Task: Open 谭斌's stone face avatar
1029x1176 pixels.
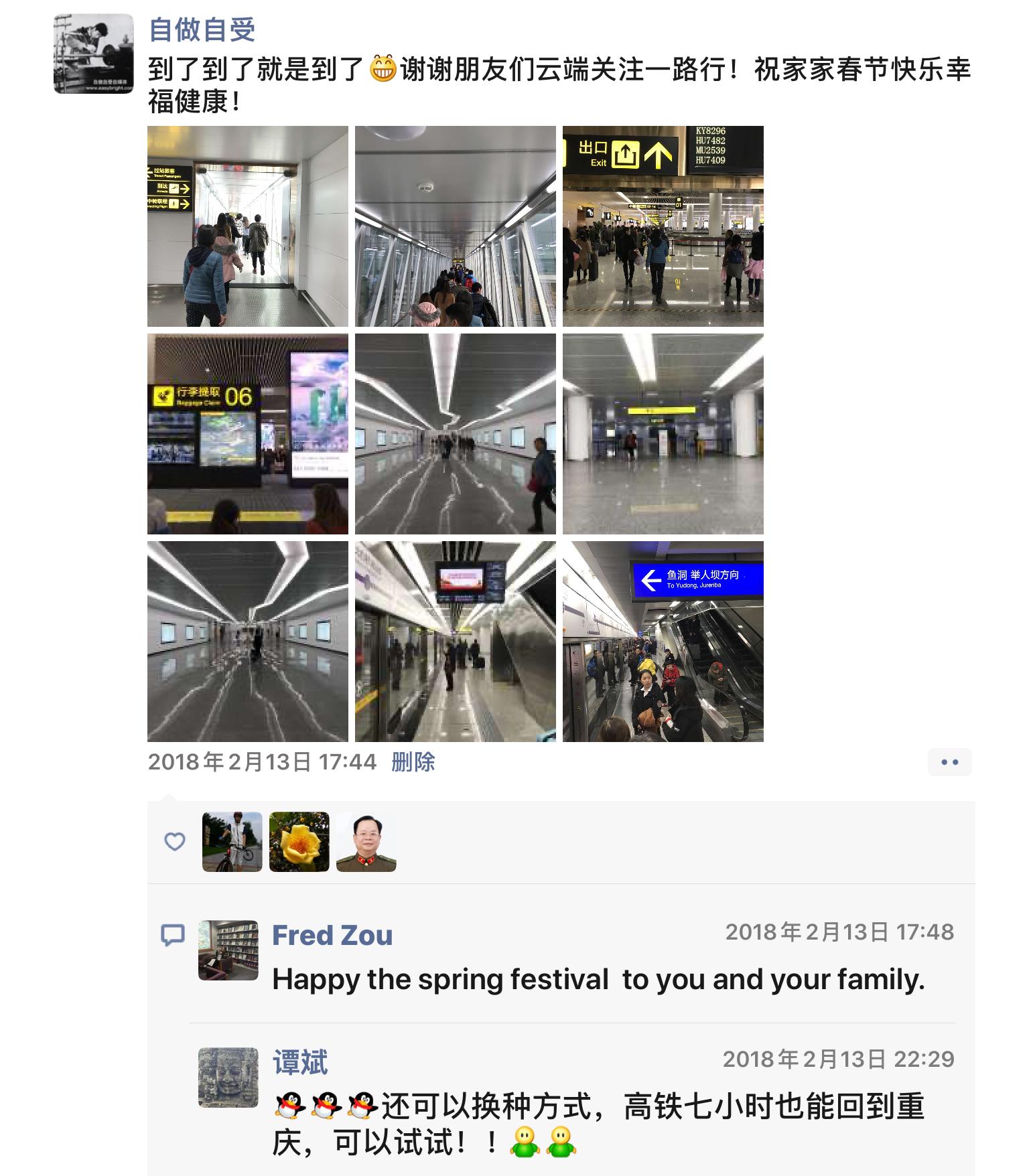Action: (x=228, y=1078)
